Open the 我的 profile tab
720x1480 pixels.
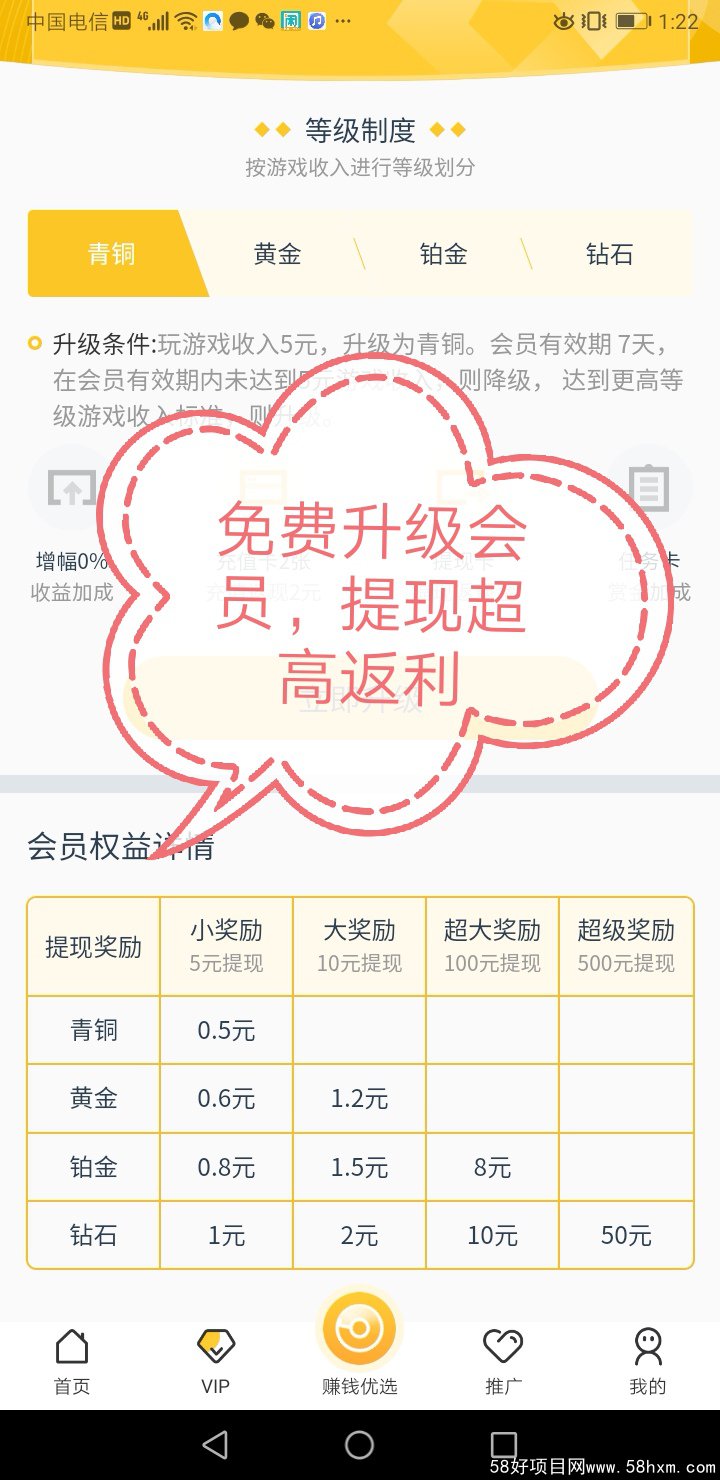pyautogui.click(x=647, y=1361)
